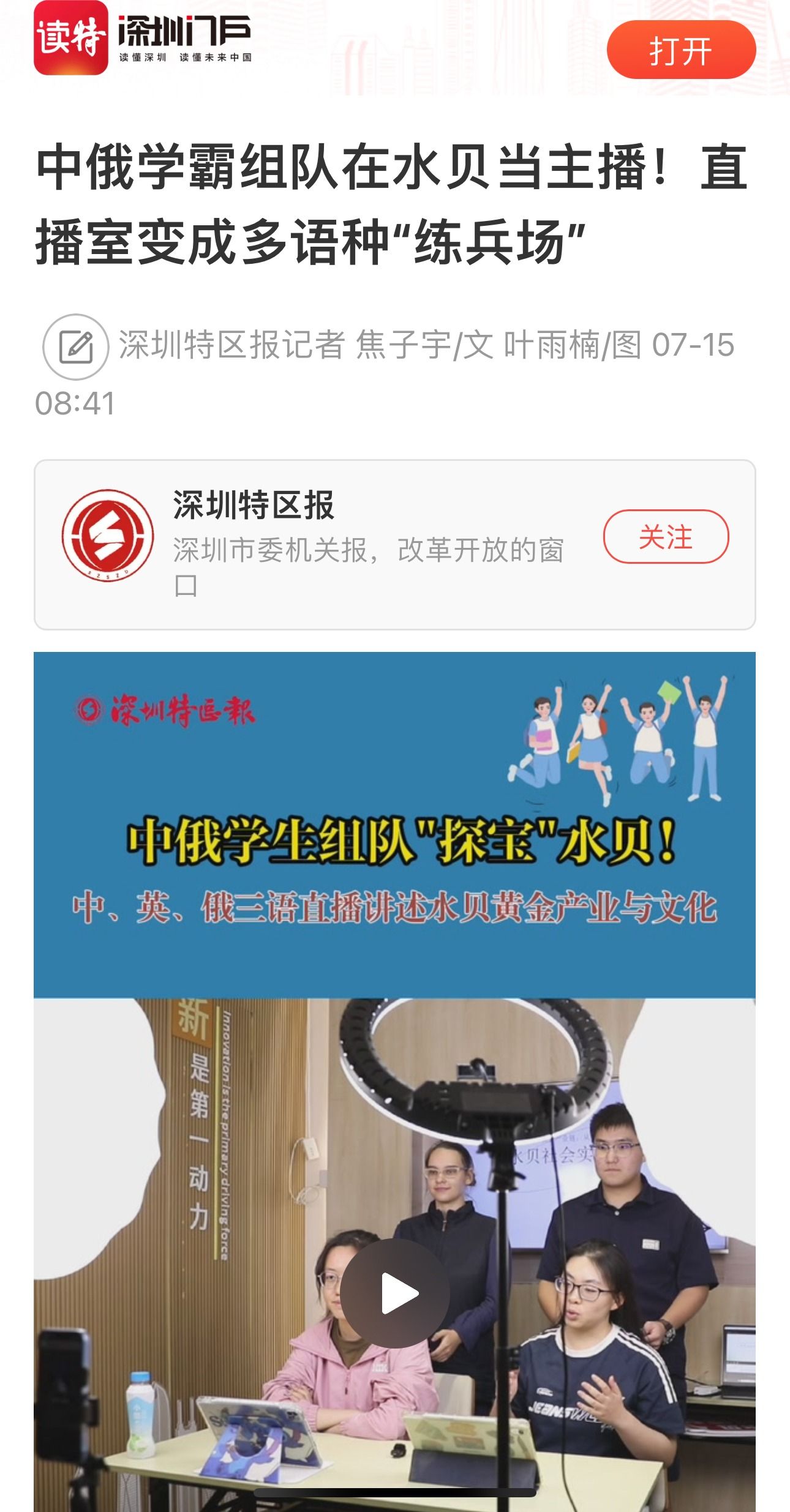Screen dimensions: 790x1512
Task: Play the video about 中俄学生
Action: [395, 1293]
